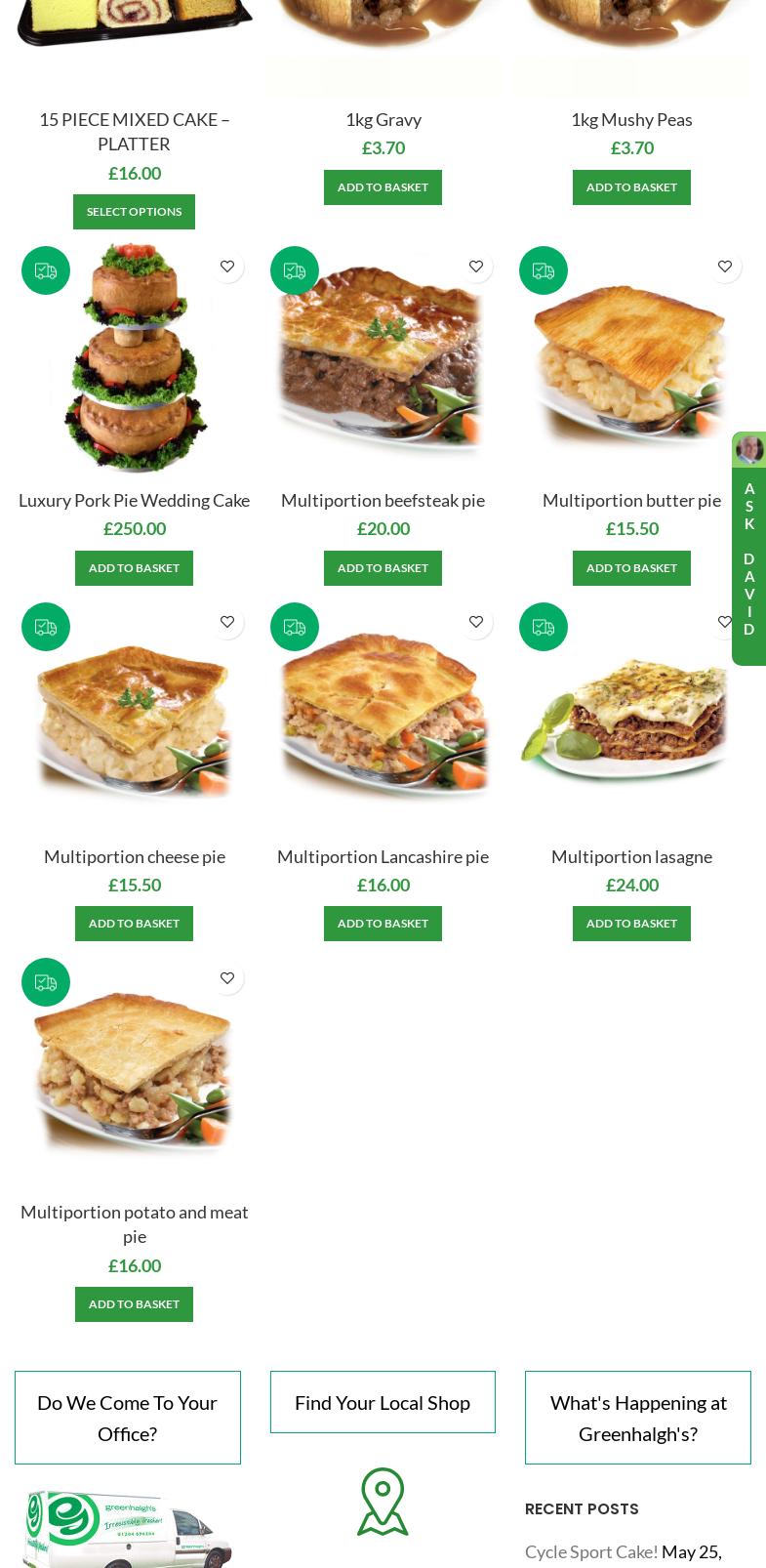Click the delivery truck icon on Multiportion butter pie
The height and width of the screenshot is (1568, 766).
click(544, 270)
